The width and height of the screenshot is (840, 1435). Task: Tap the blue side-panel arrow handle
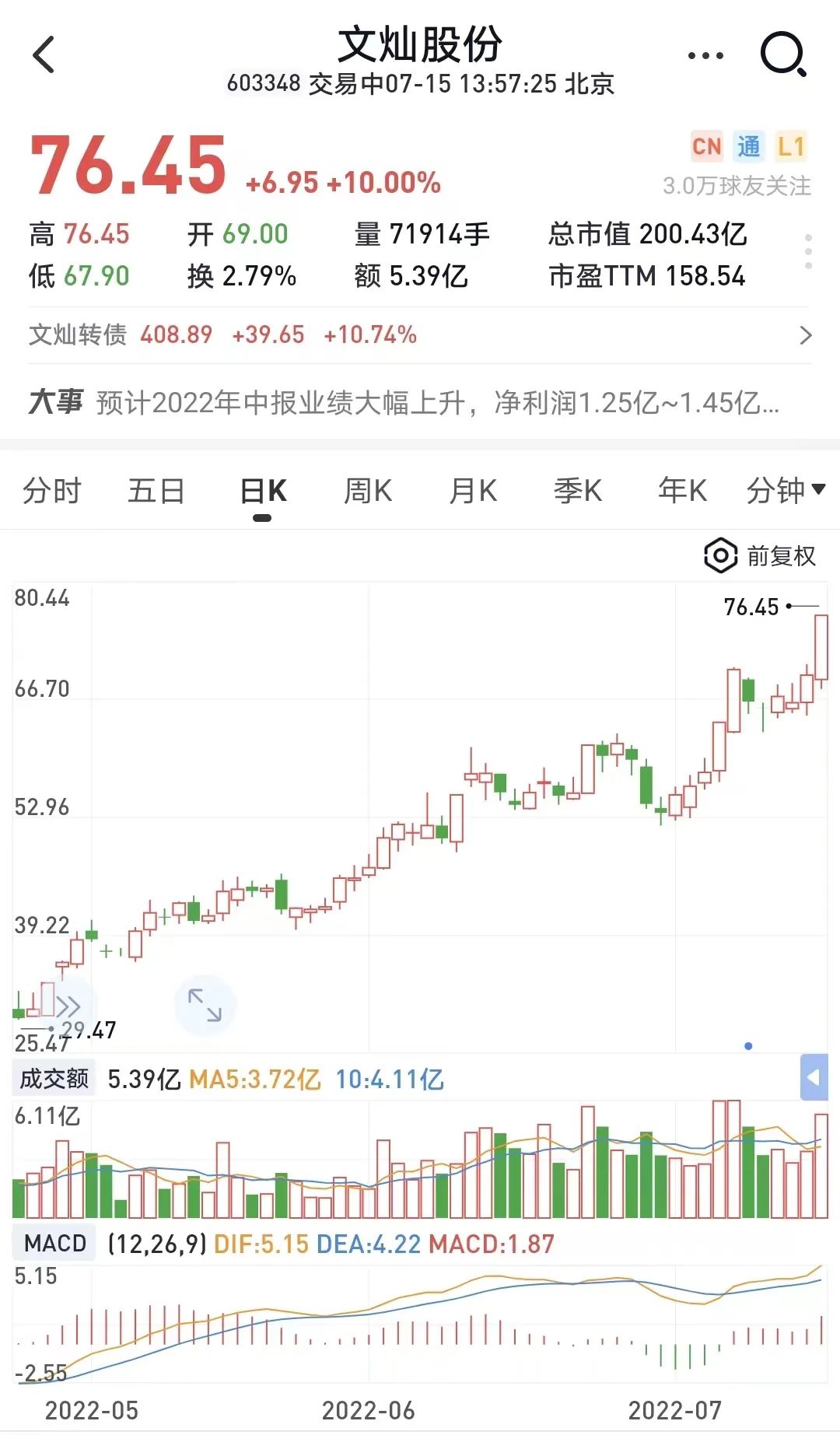tap(814, 1077)
